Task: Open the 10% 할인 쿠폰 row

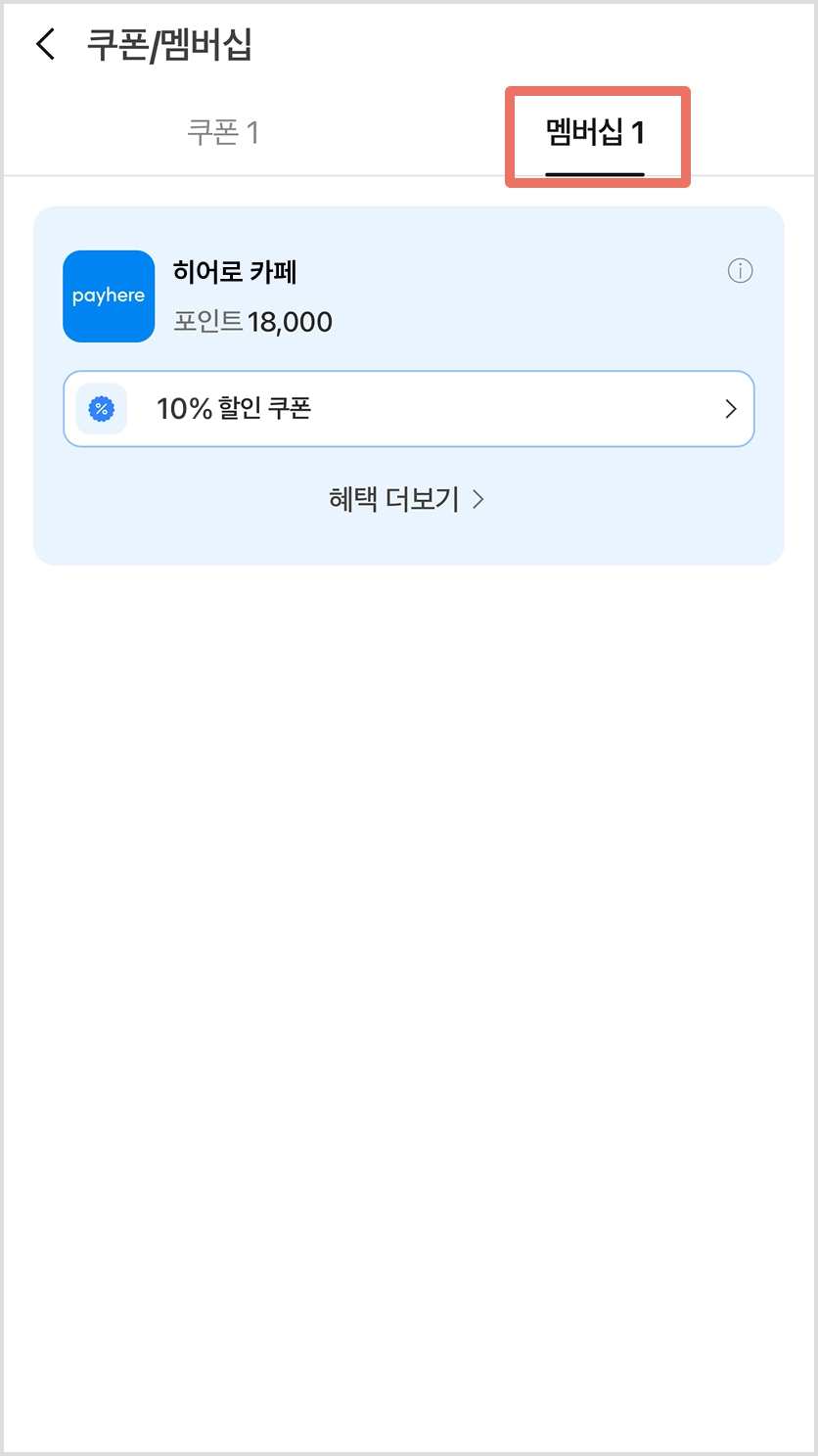Action: coord(408,409)
